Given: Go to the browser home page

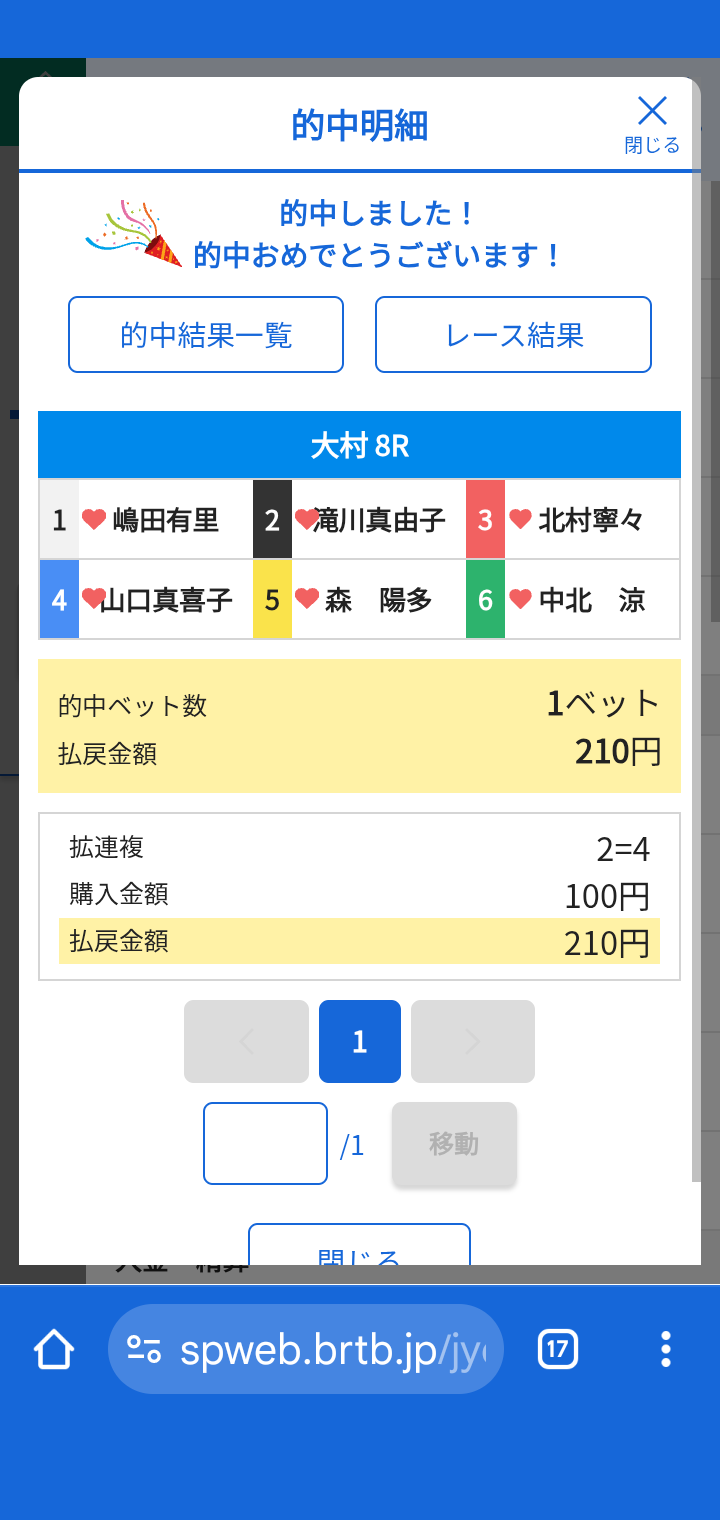Looking at the screenshot, I should [54, 1349].
